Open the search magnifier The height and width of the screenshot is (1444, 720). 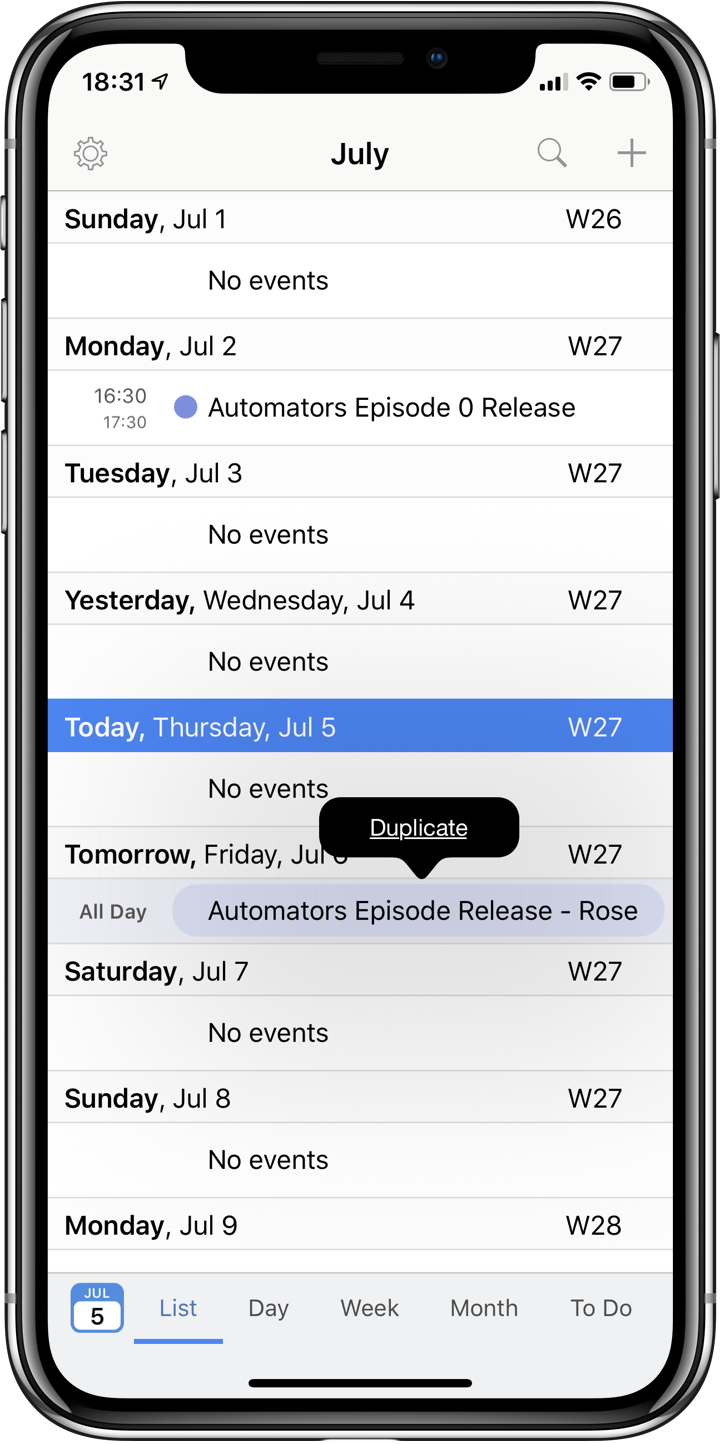click(551, 153)
